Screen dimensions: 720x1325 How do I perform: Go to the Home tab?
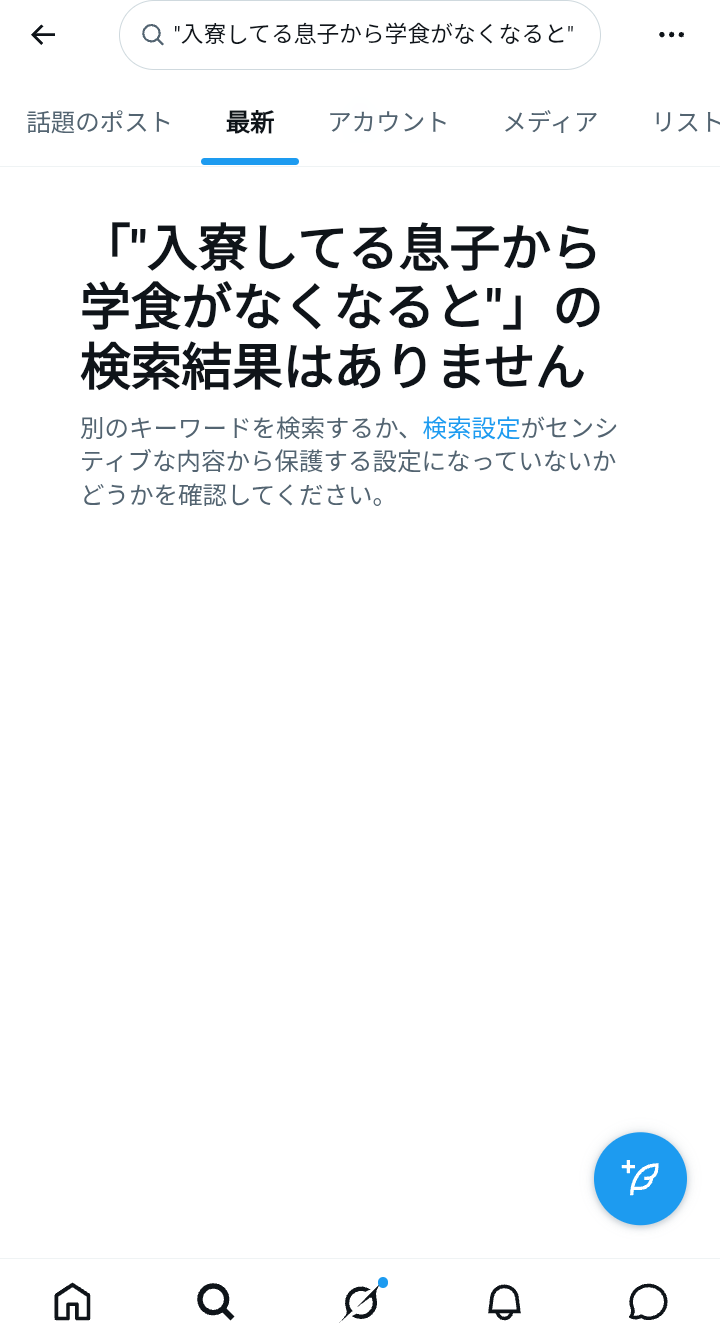72,1301
